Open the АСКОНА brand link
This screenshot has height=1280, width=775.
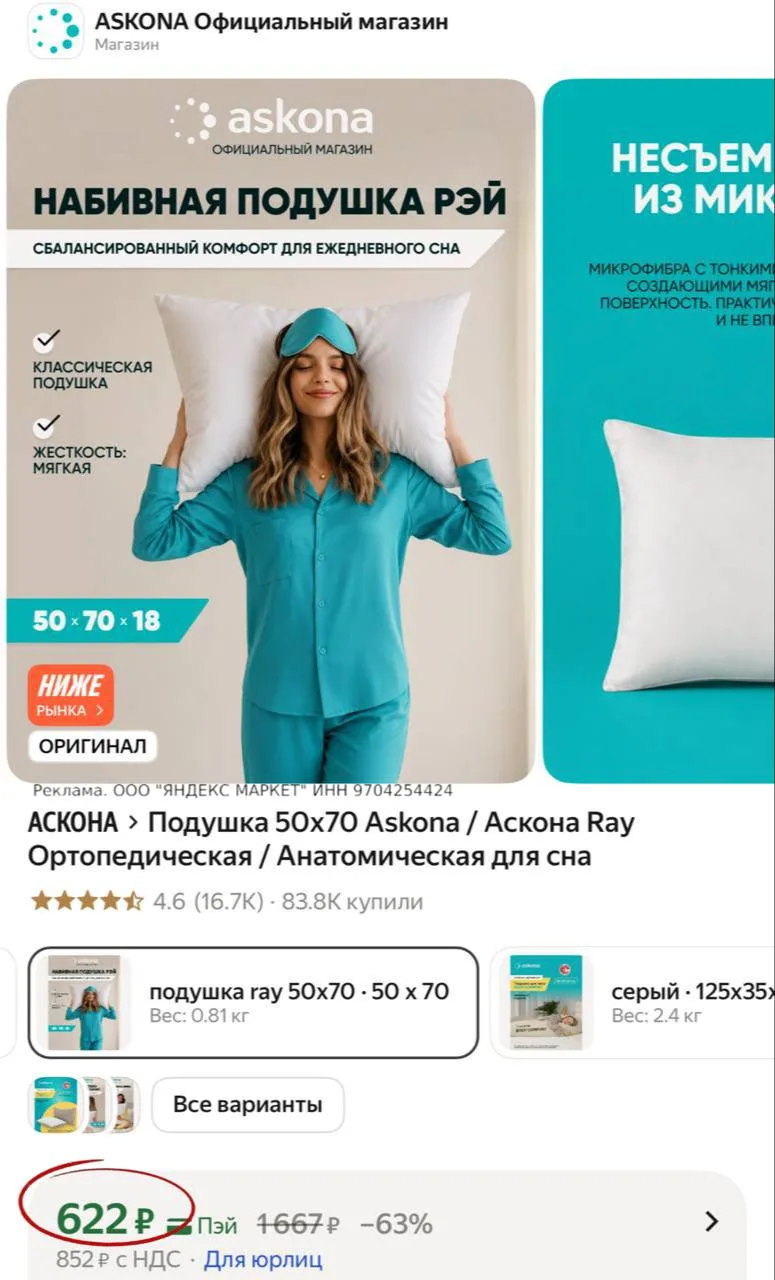point(72,823)
